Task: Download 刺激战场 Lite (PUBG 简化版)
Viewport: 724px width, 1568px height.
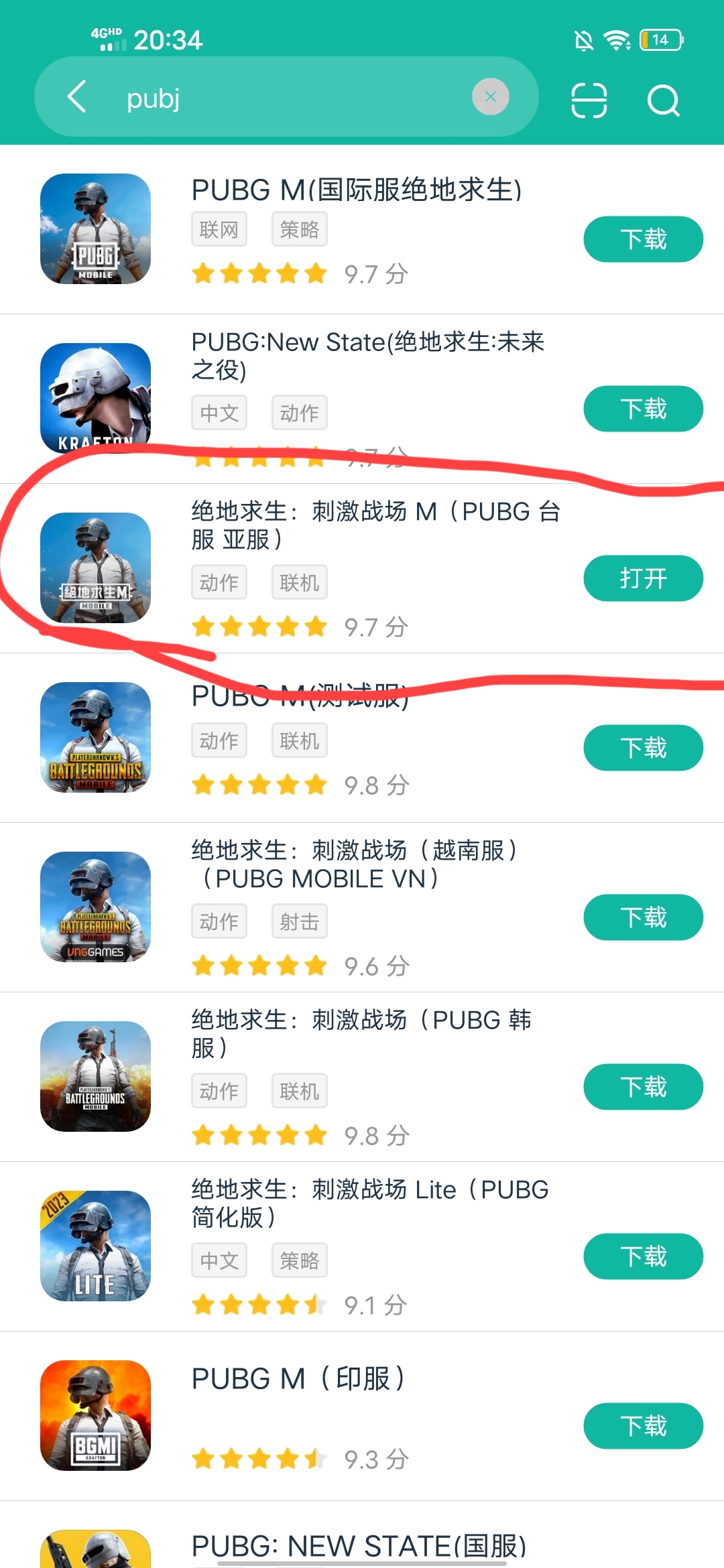Action: 642,1256
